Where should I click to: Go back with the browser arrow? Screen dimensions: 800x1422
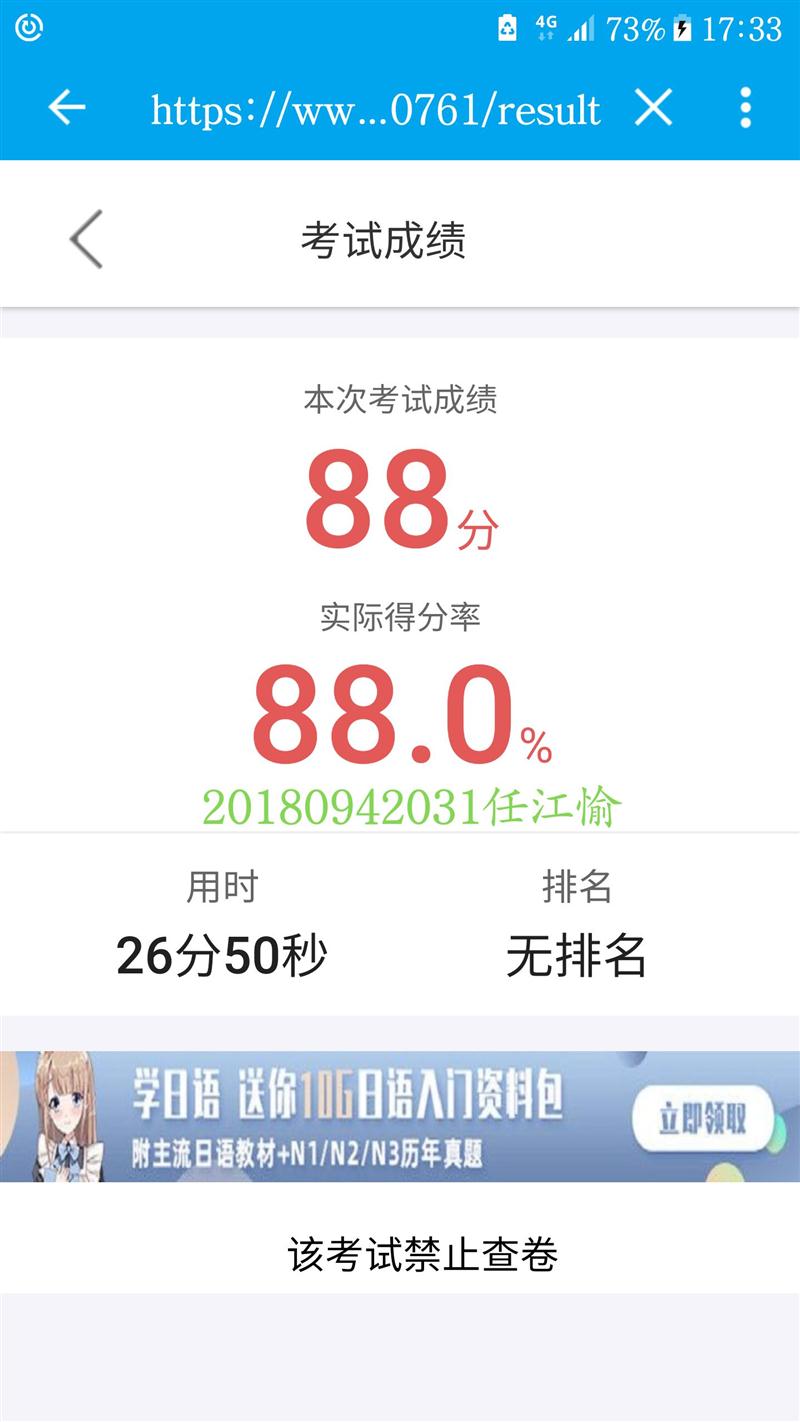pyautogui.click(x=67, y=108)
